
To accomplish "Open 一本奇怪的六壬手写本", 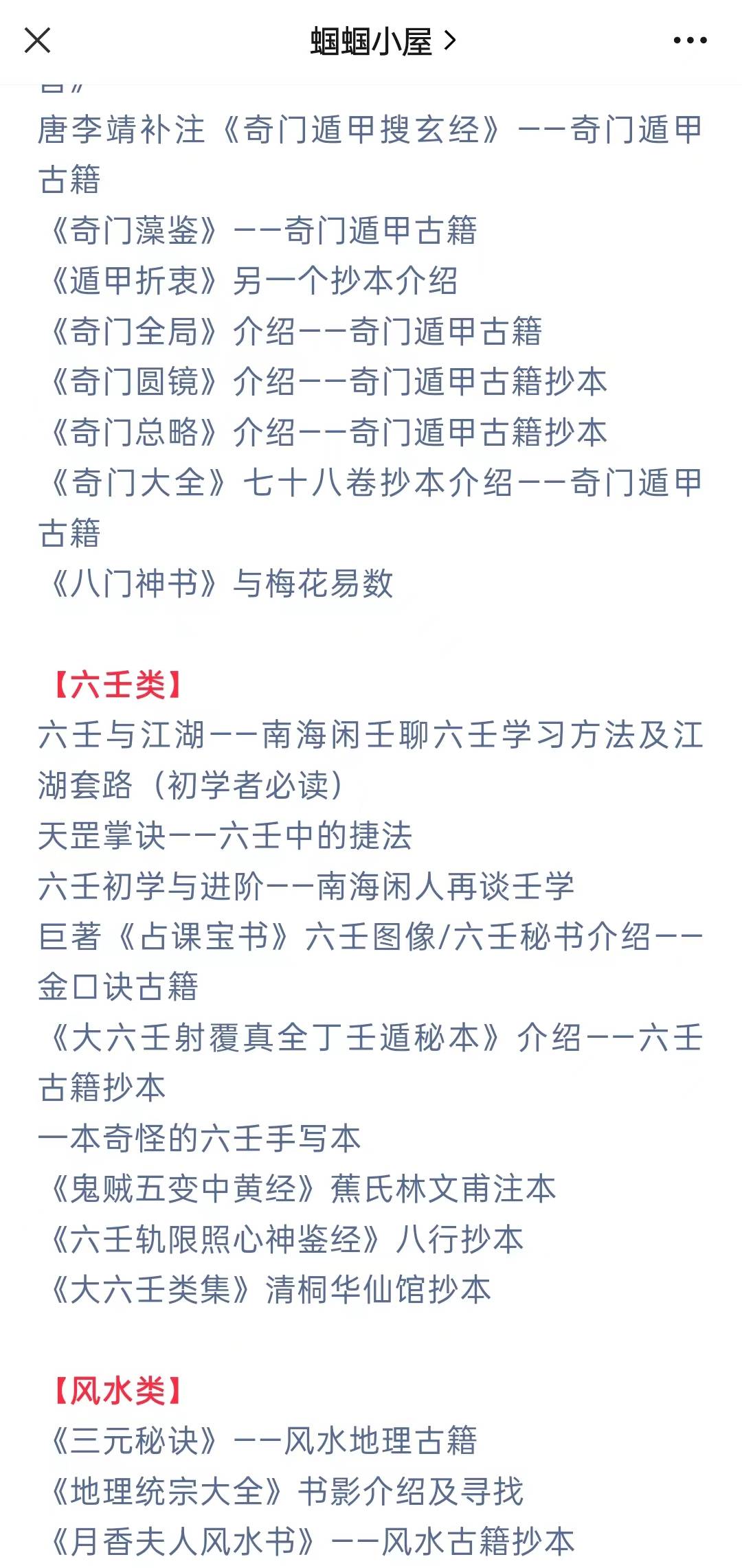I will pos(199,1139).
